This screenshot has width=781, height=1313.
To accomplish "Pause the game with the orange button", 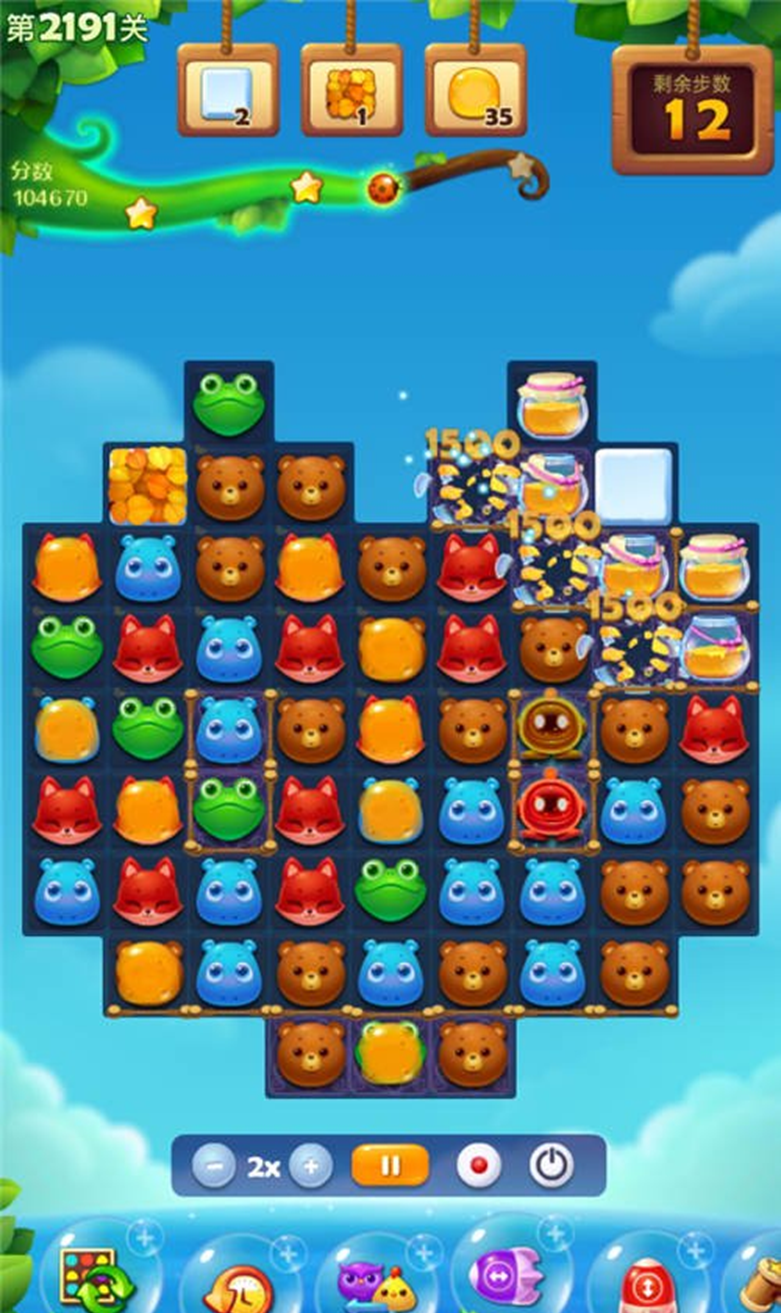I will [x=390, y=1166].
